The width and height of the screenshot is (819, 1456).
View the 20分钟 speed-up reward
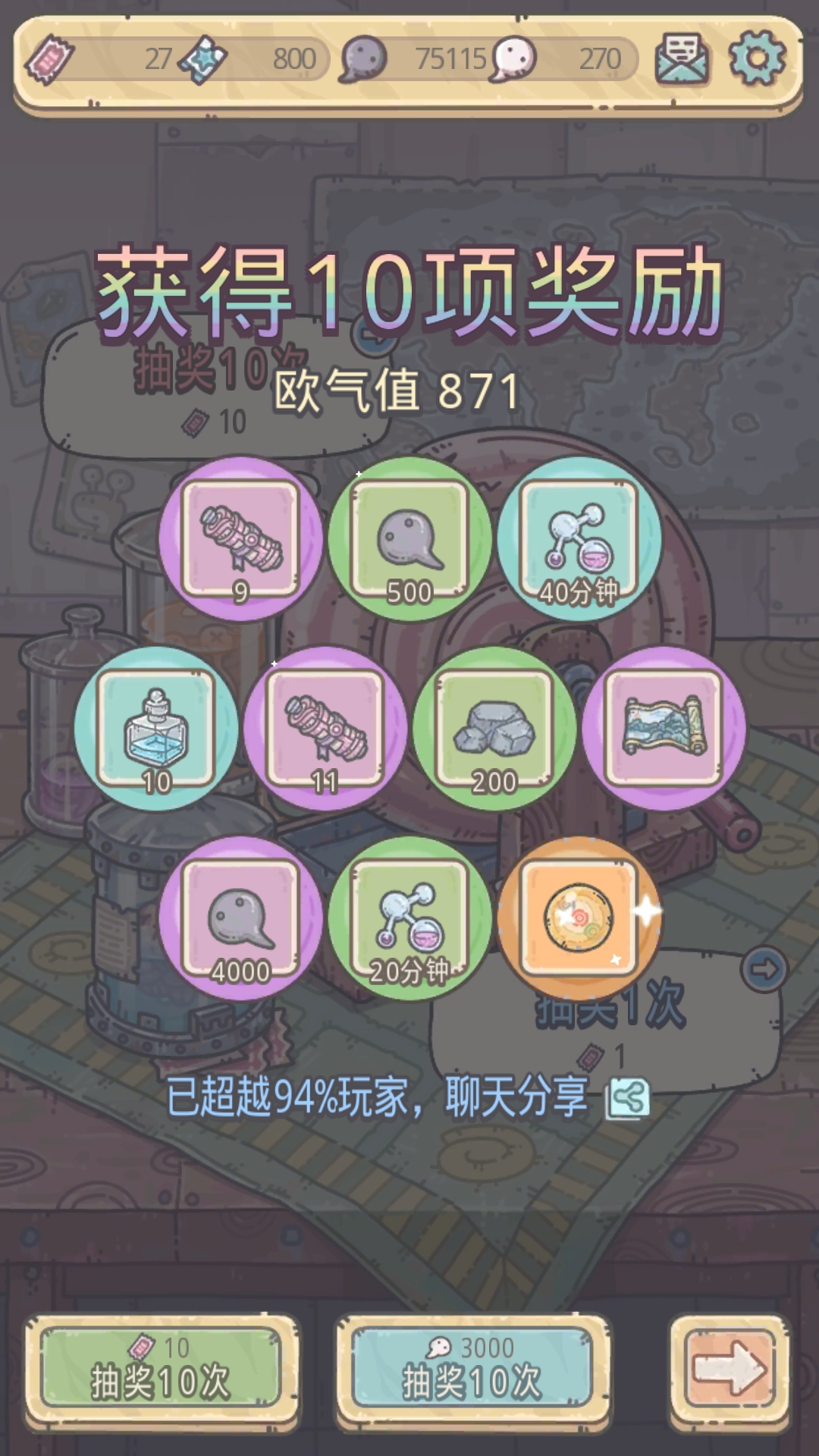[409, 918]
